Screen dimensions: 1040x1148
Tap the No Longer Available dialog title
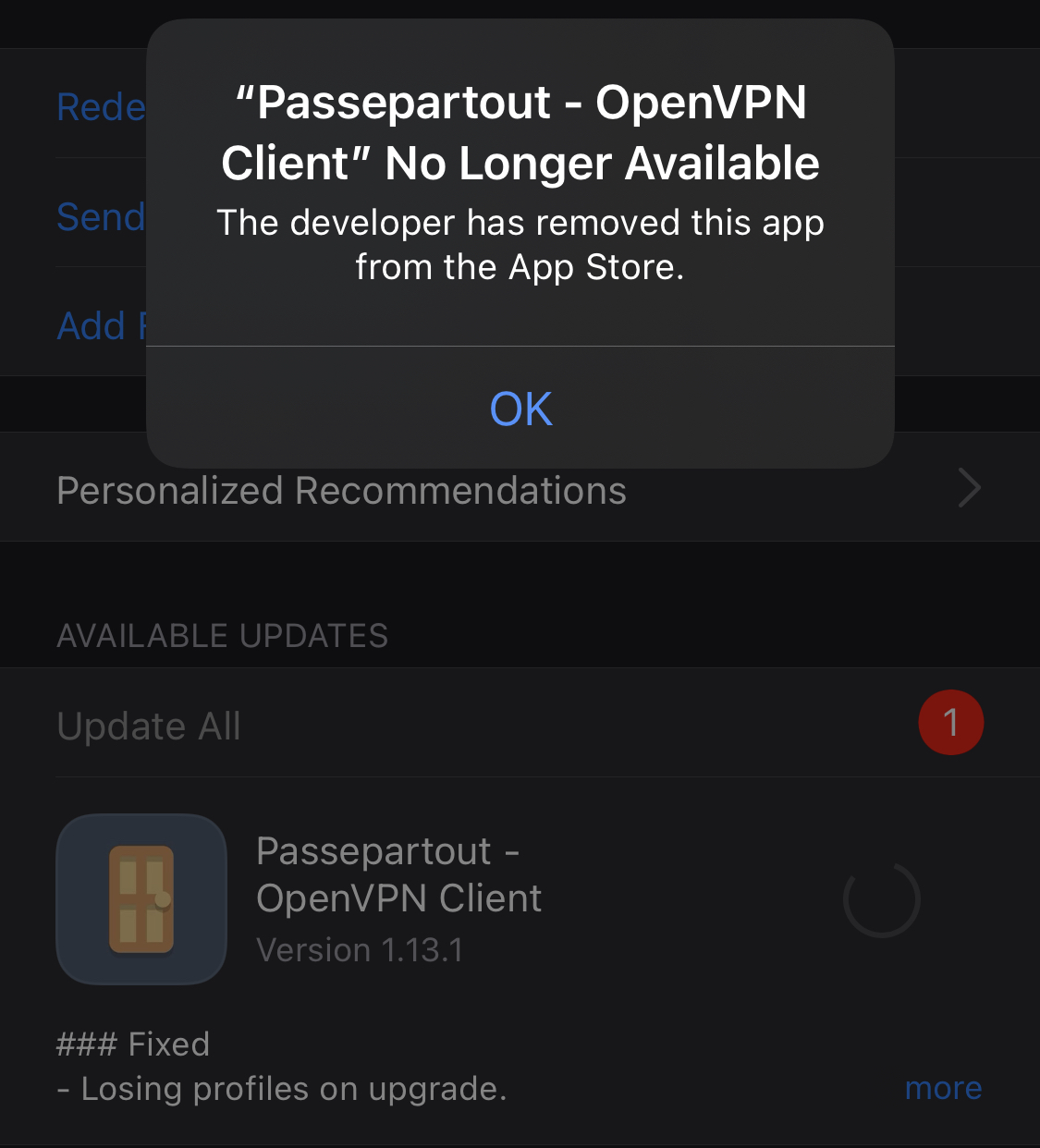(520, 132)
